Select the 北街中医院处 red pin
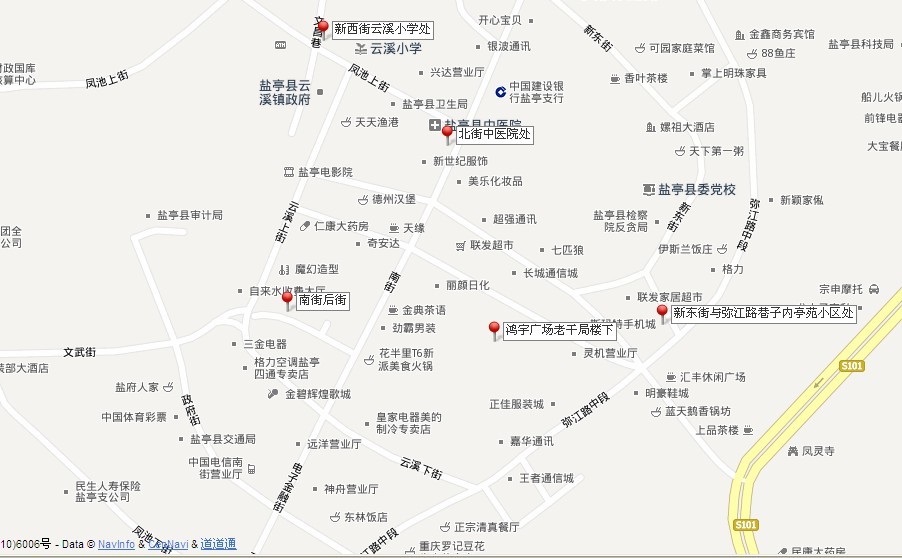Image resolution: width=902 pixels, height=558 pixels. coord(447,134)
